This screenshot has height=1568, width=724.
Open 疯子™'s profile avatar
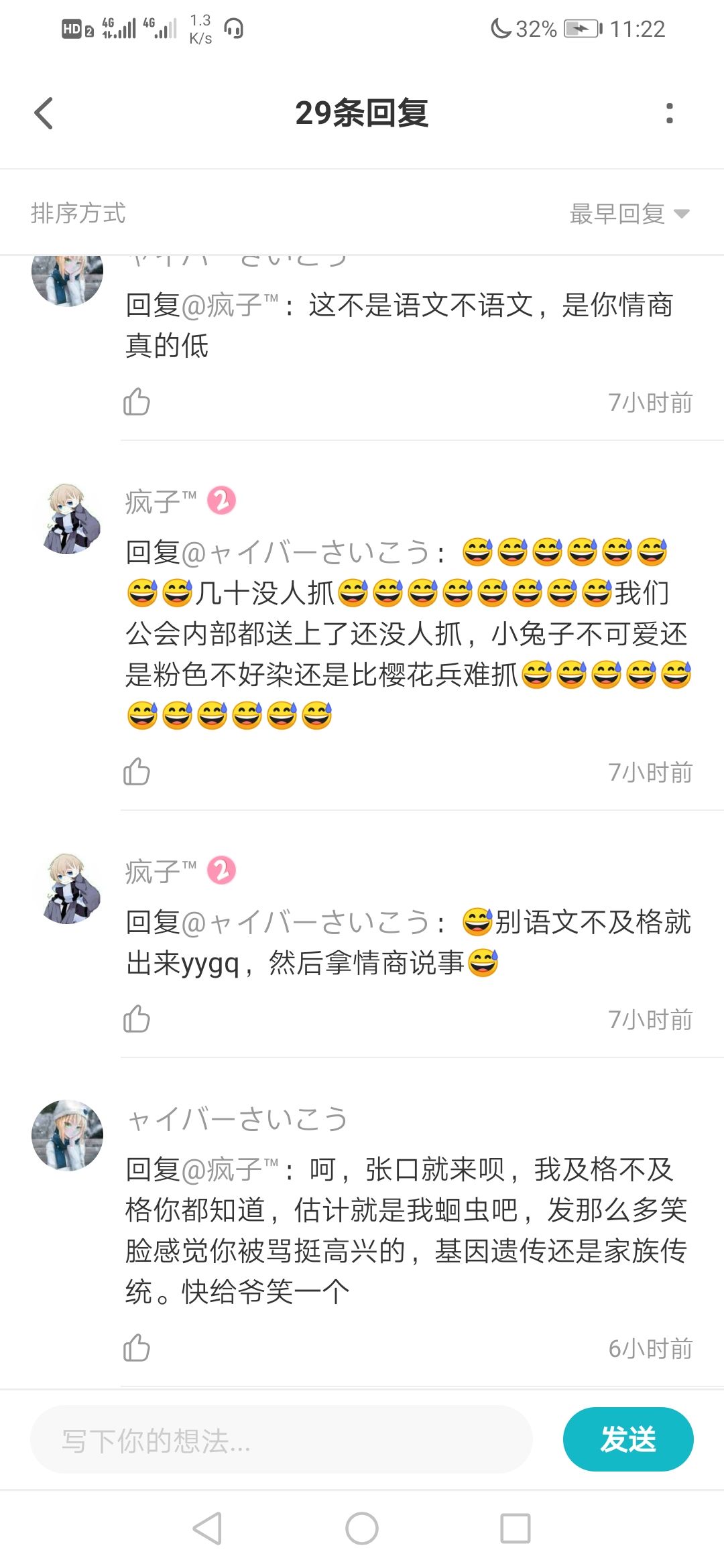click(x=70, y=518)
